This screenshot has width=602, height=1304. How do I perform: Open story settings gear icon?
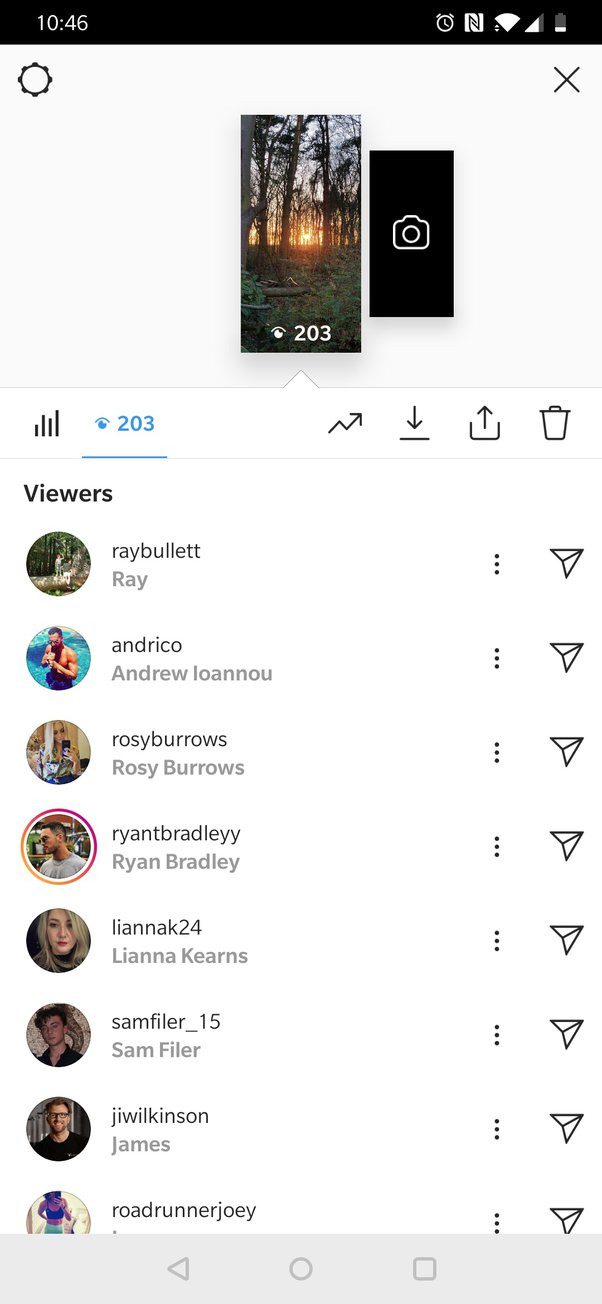pos(35,80)
